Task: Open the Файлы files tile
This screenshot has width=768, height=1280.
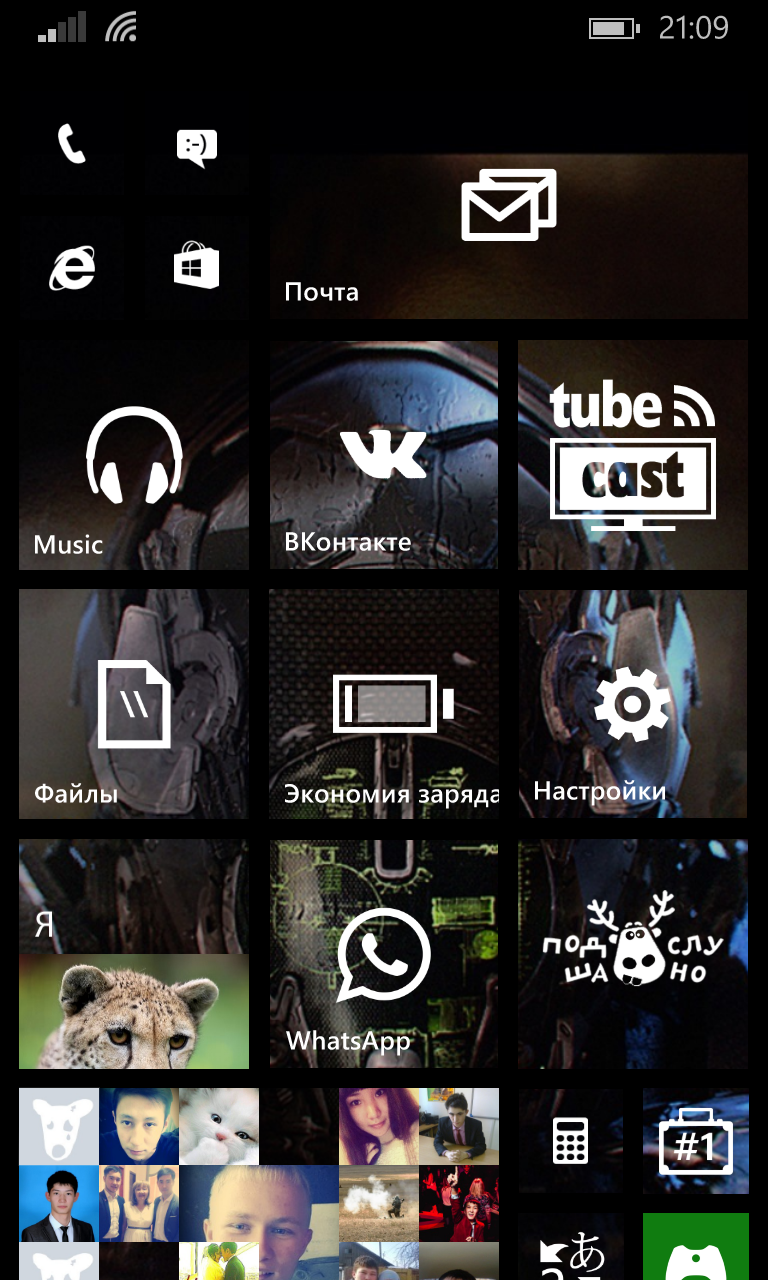Action: pyautogui.click(x=134, y=704)
